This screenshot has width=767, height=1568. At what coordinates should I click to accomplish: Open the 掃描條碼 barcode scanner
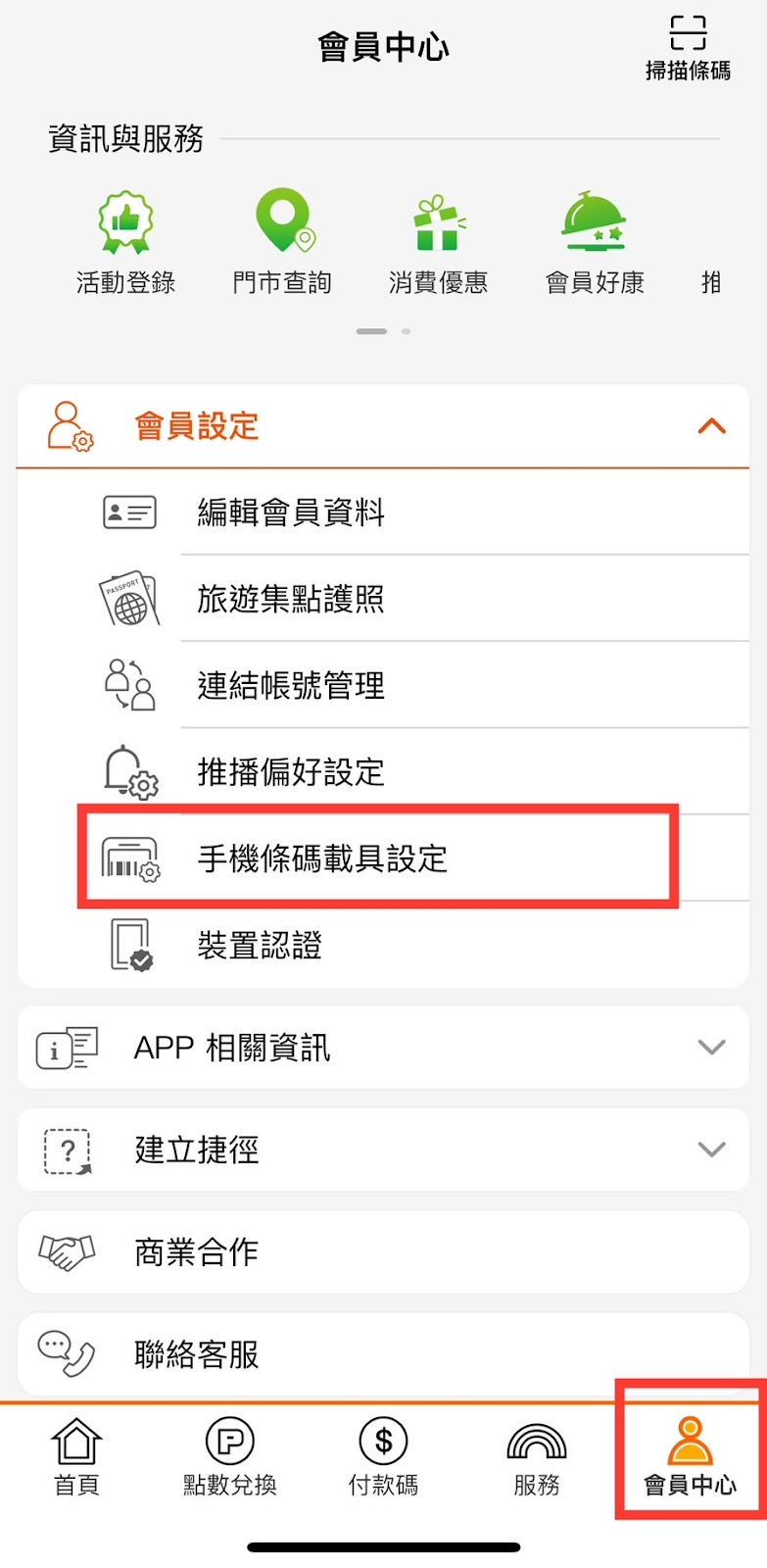(688, 47)
